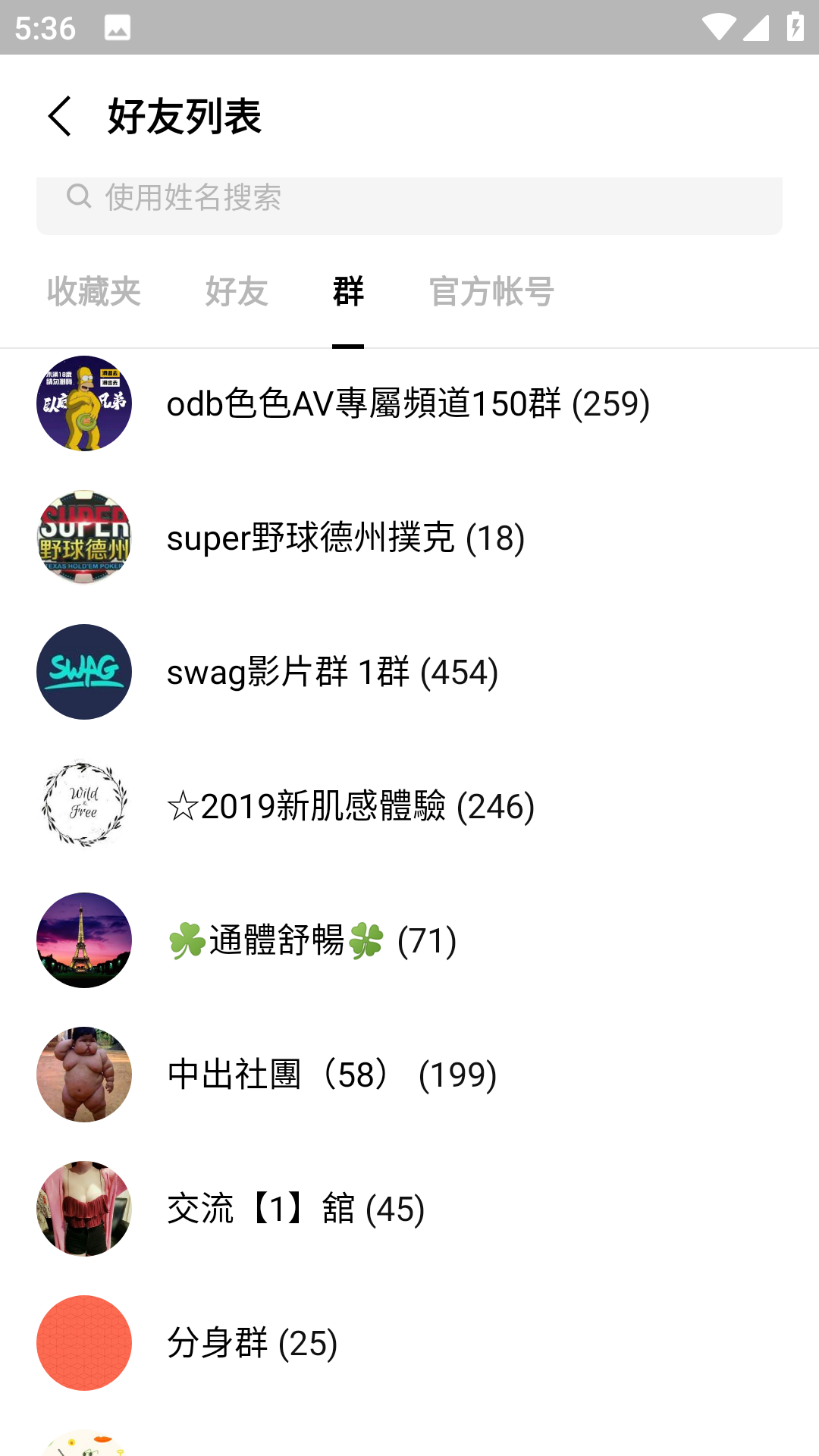The width and height of the screenshot is (819, 1456).
Task: Select the 群 tab
Action: pyautogui.click(x=348, y=292)
